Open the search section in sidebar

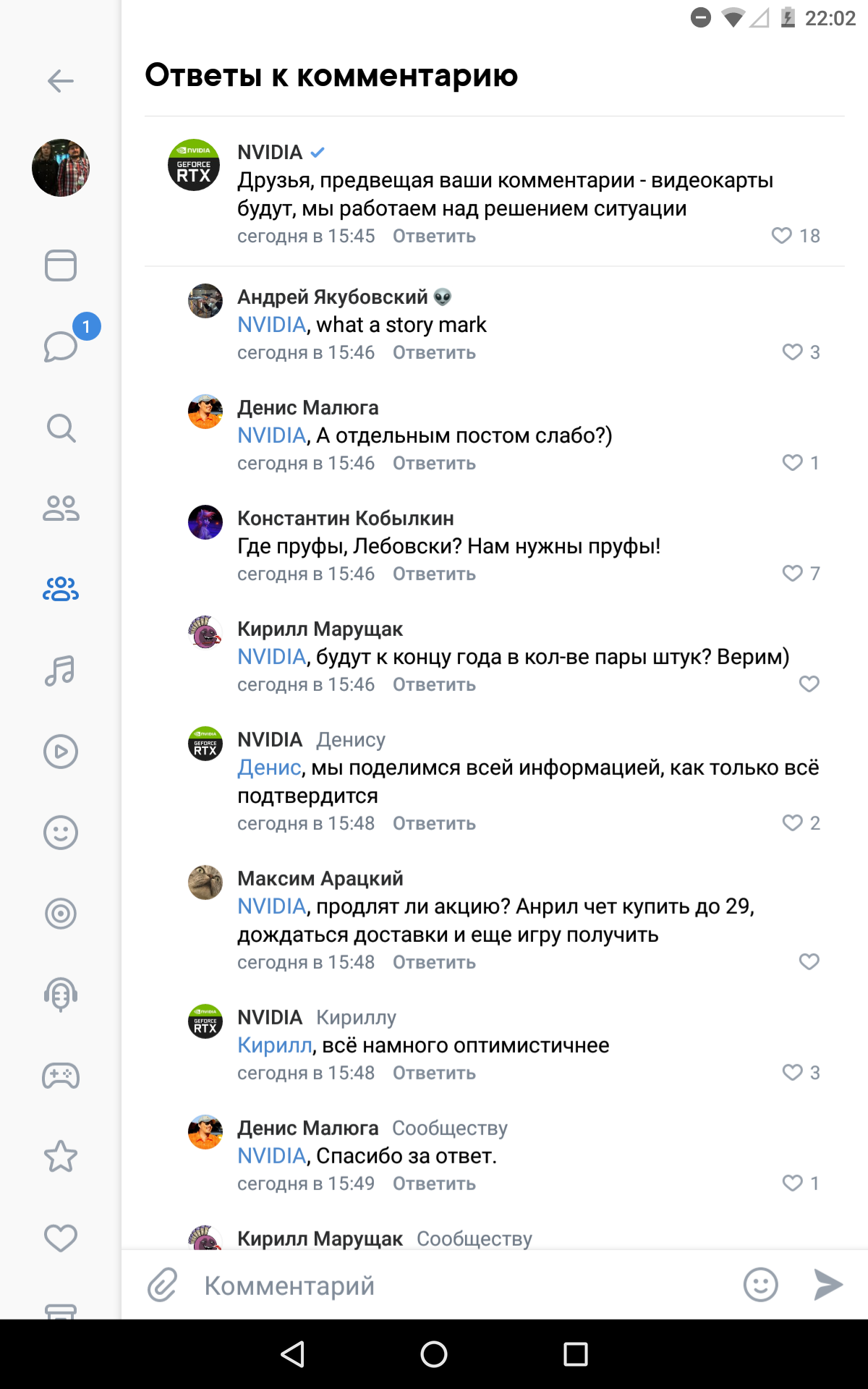pos(61,428)
